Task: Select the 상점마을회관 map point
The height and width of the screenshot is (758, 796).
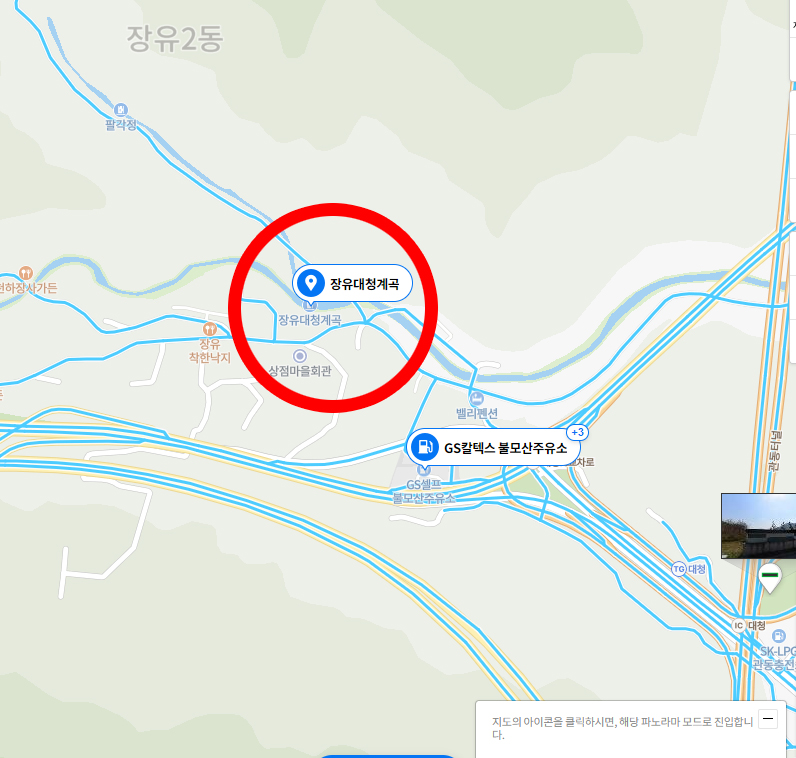Action: [299, 356]
